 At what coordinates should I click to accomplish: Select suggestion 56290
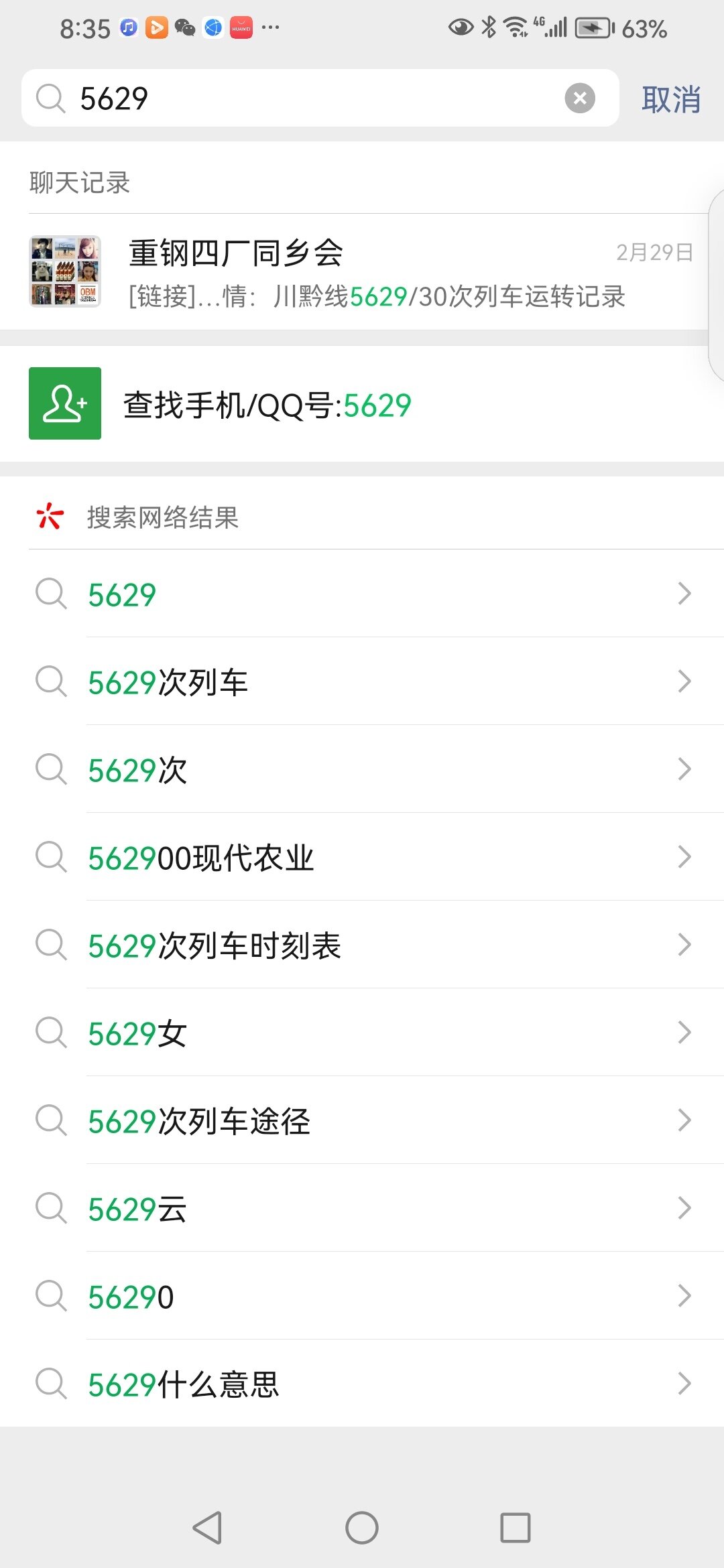click(362, 1296)
